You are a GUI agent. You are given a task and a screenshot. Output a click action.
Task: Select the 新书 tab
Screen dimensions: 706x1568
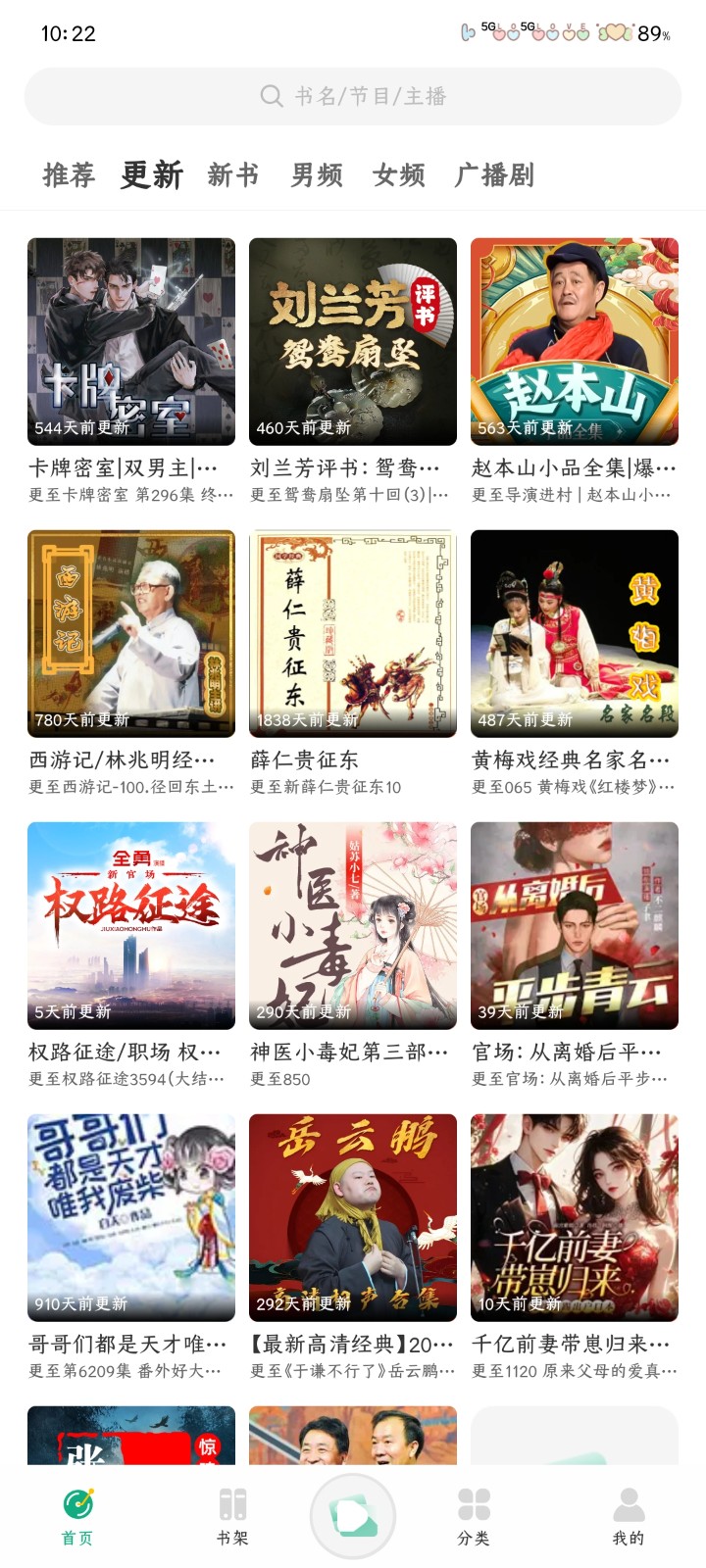(x=230, y=174)
